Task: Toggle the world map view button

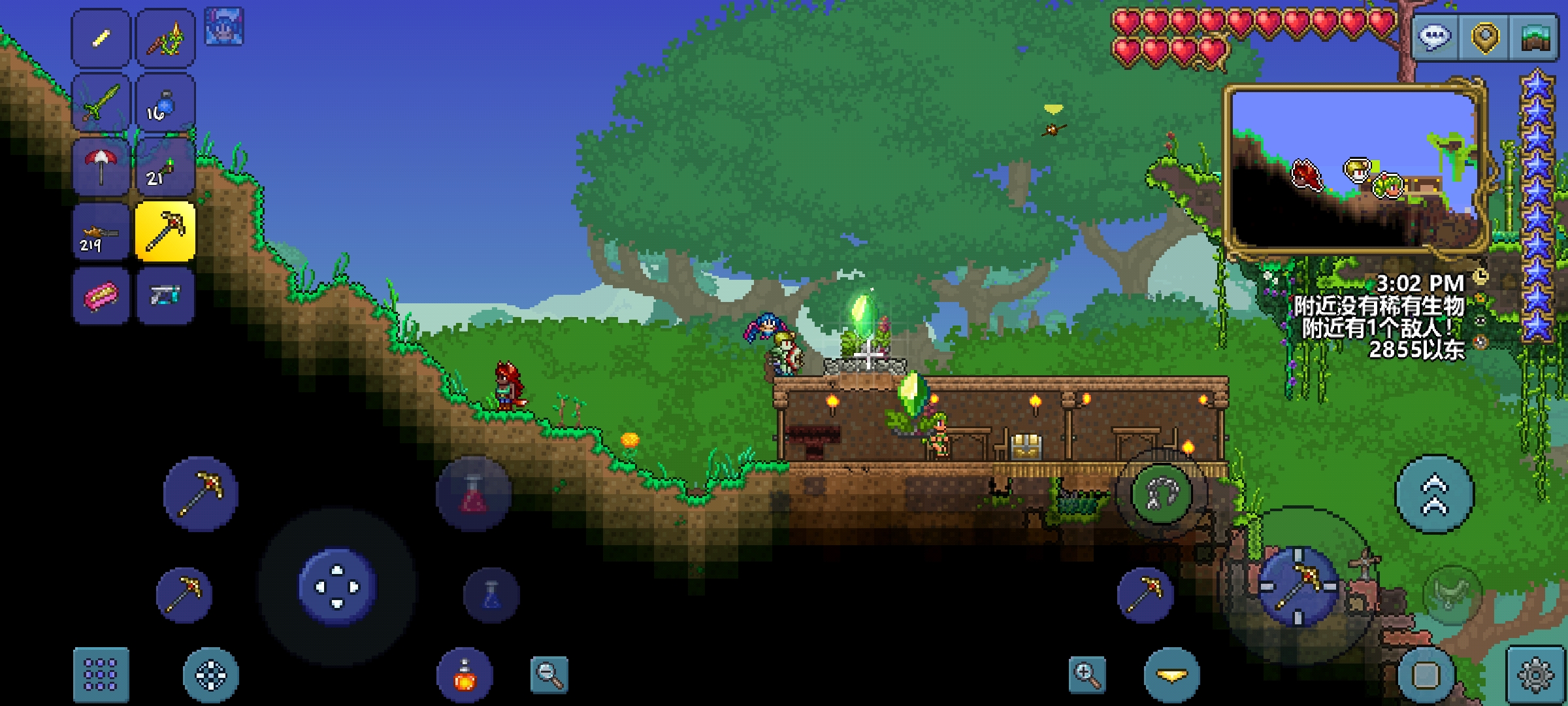Action: pos(1535,37)
